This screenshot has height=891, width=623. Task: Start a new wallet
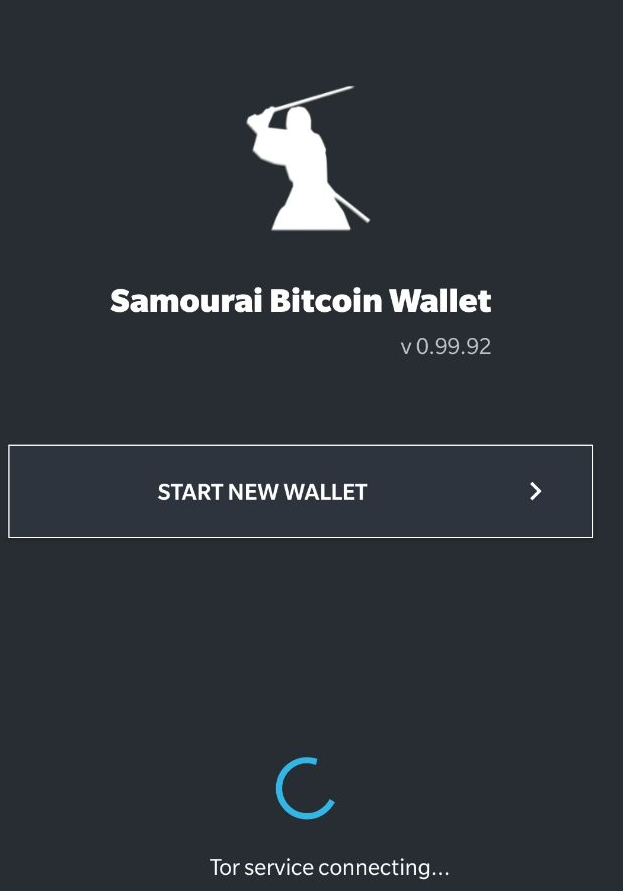point(300,491)
